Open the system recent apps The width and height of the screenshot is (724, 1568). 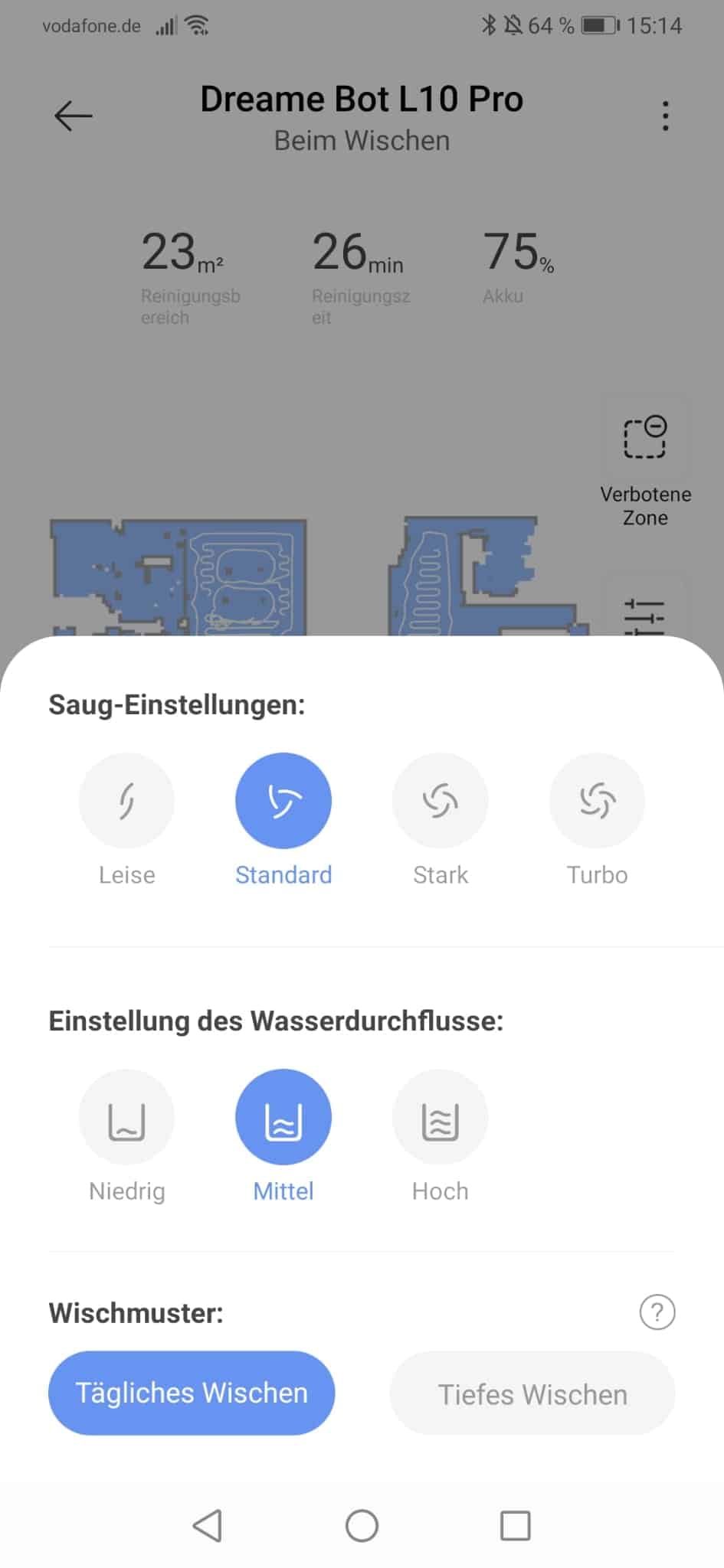click(x=515, y=1525)
